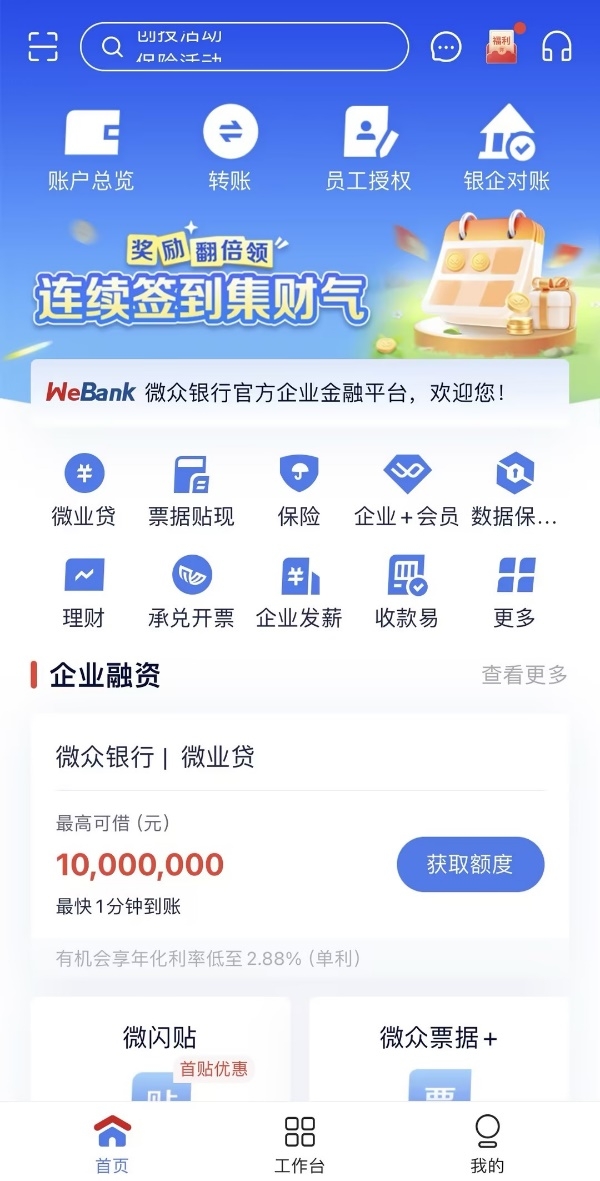Open the QR scan icon
The image size is (600, 1181).
coord(42,46)
